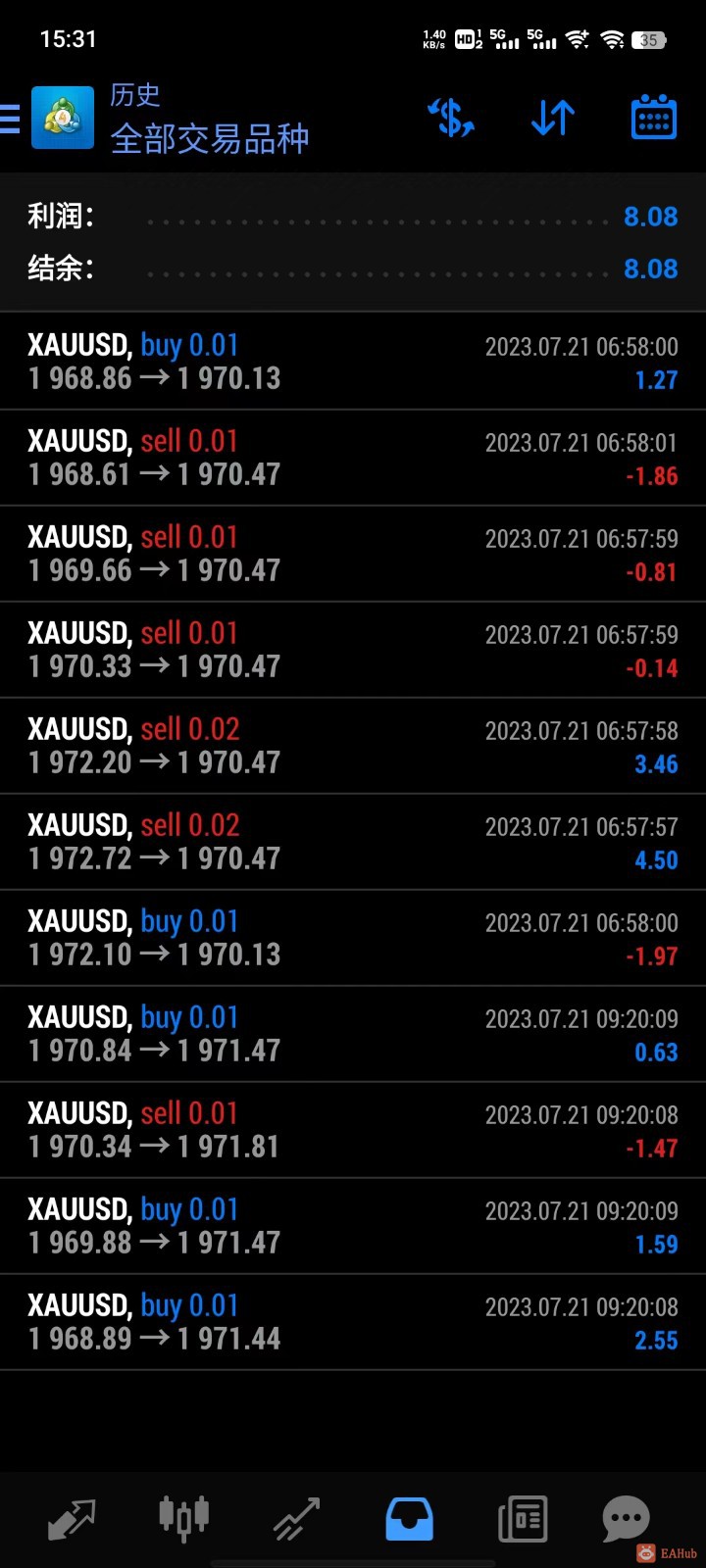Select the Quotes arrow icon in bottom bar
Image resolution: width=706 pixels, height=1568 pixels.
coord(71,1517)
